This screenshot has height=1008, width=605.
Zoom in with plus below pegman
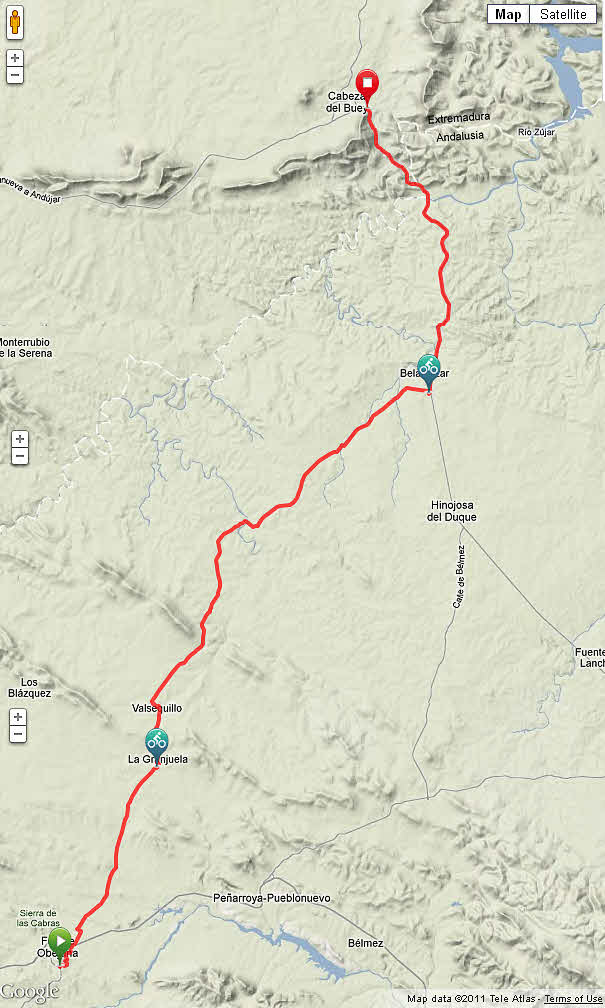pyautogui.click(x=15, y=58)
